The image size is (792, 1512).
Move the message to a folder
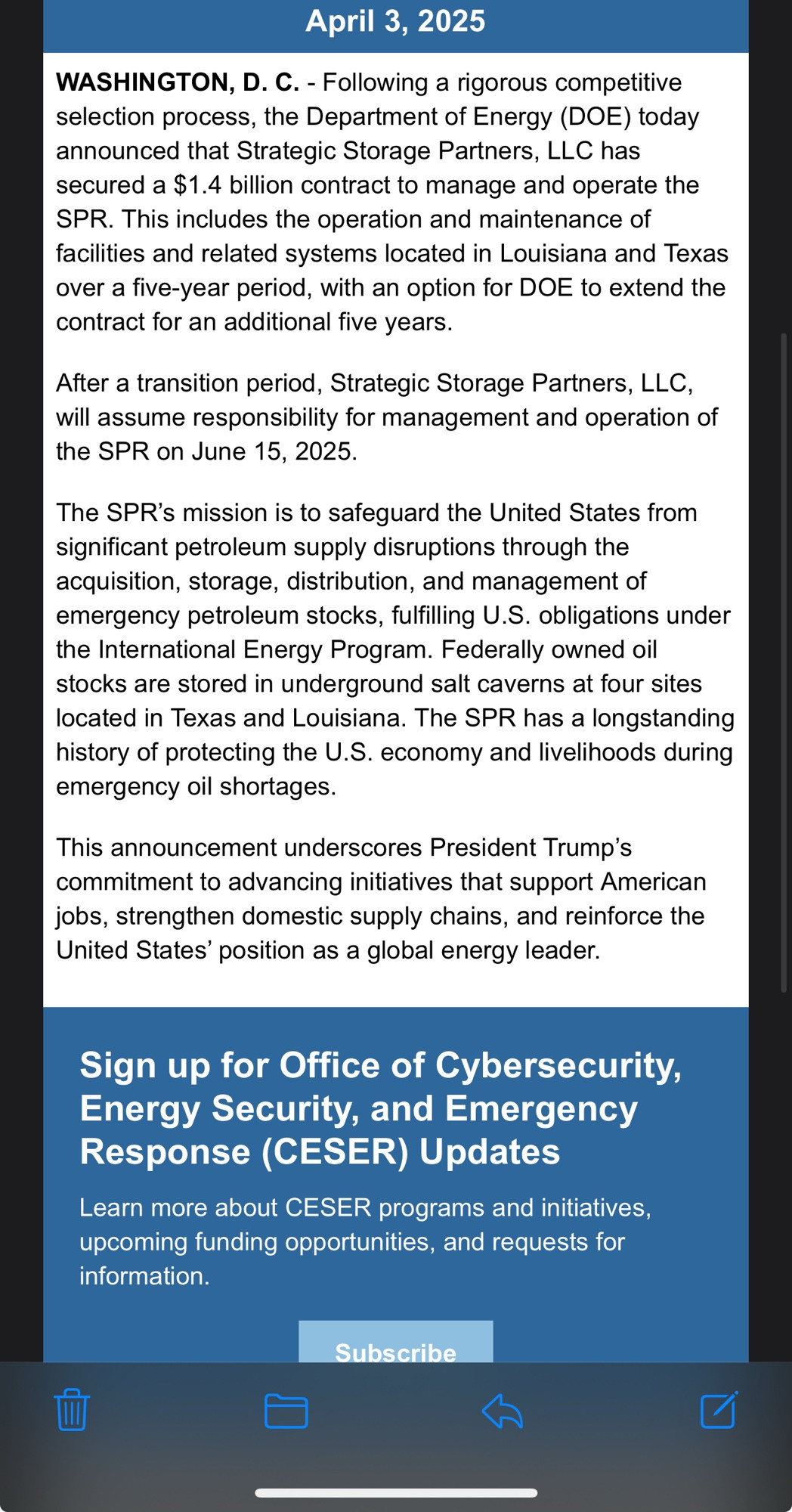coord(286,1411)
